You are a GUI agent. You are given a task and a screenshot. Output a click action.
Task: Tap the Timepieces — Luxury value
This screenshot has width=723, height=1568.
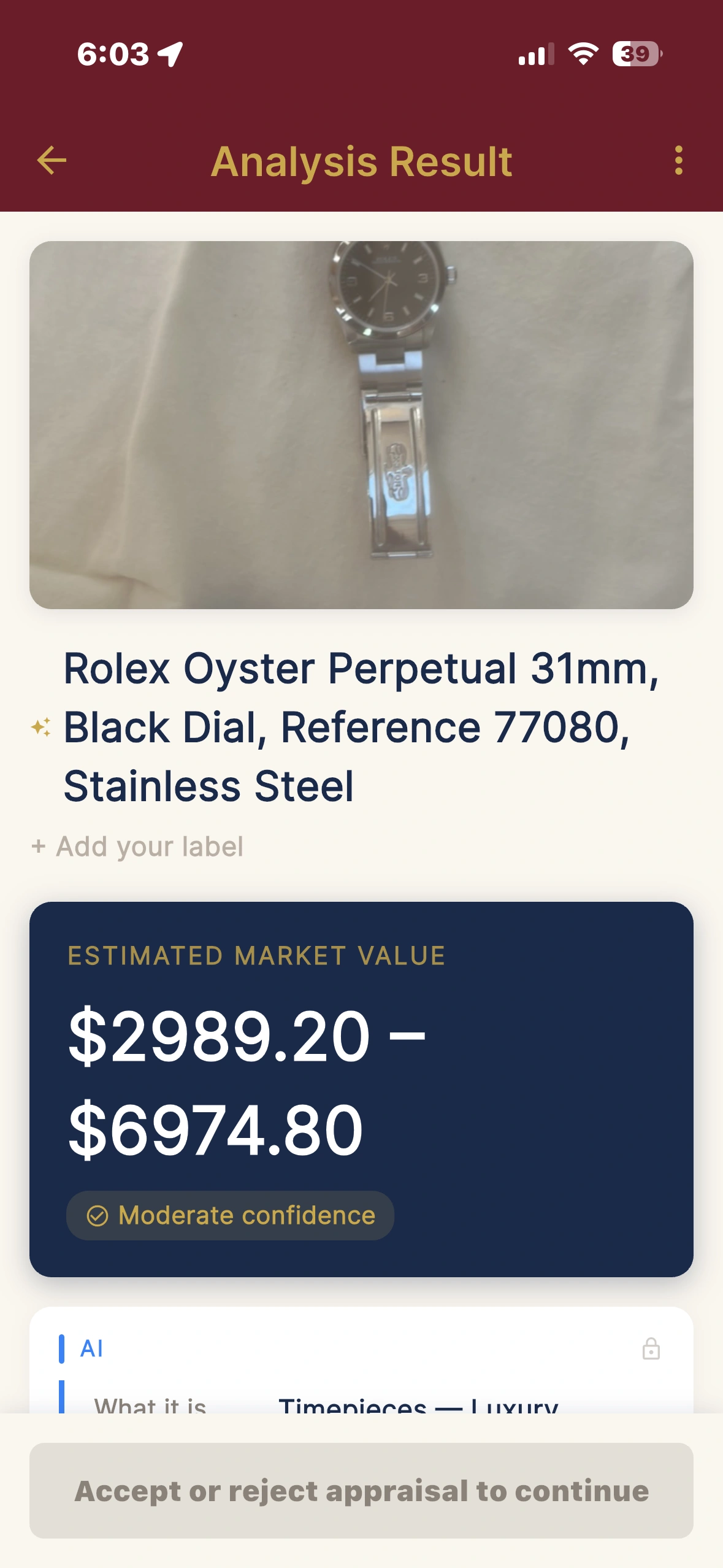(419, 1408)
